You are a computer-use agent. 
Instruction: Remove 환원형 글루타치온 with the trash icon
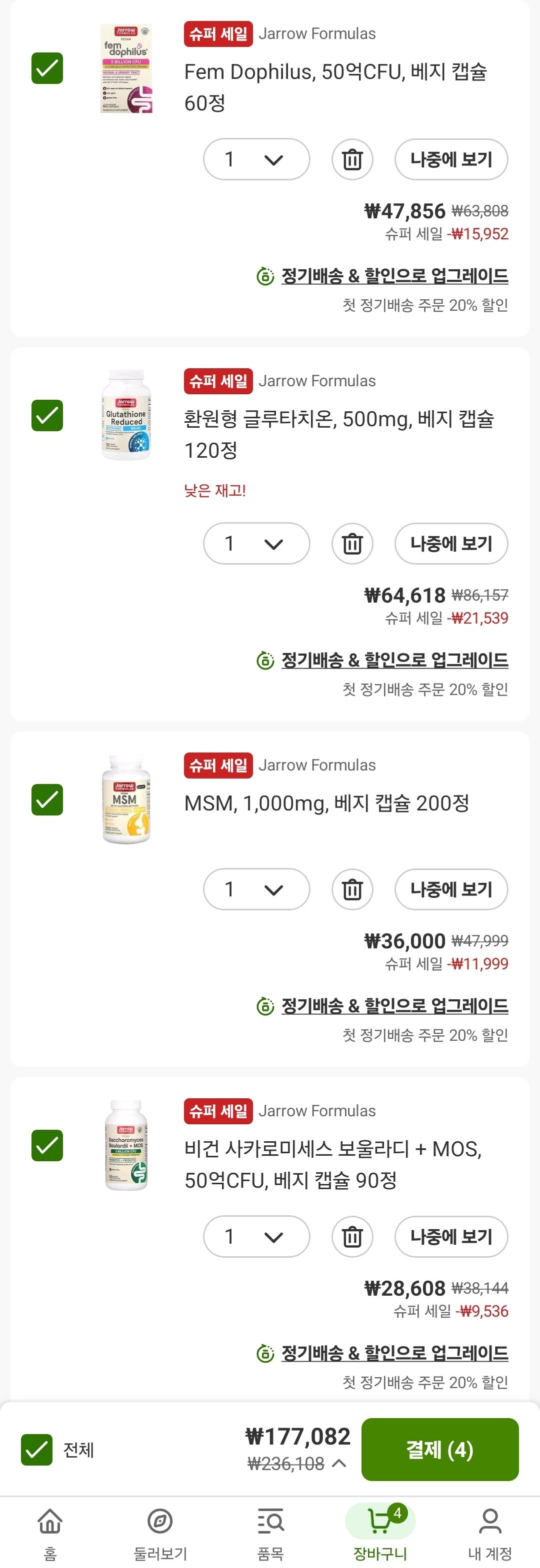click(352, 544)
